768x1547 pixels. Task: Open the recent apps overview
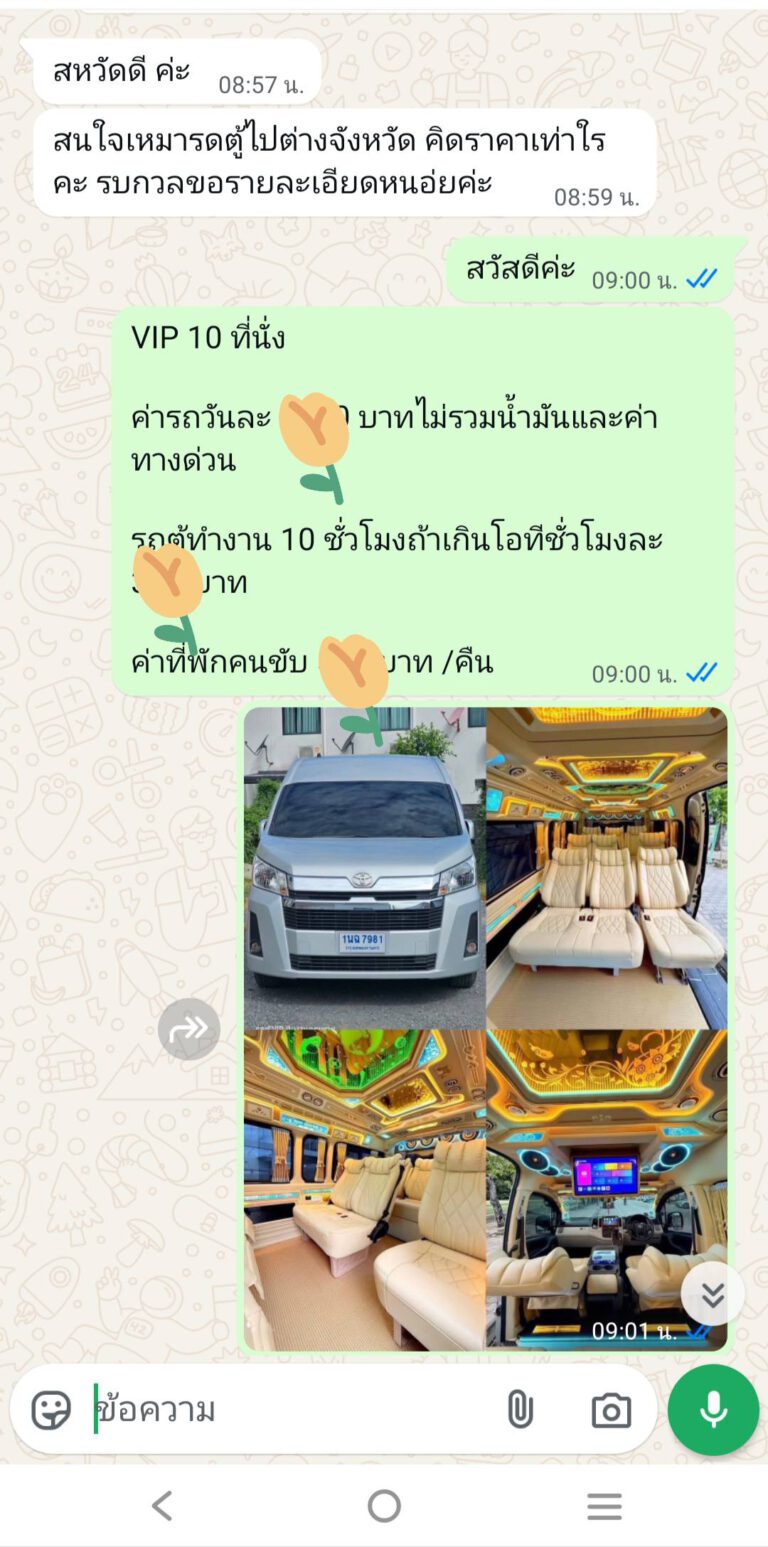pos(604,1505)
